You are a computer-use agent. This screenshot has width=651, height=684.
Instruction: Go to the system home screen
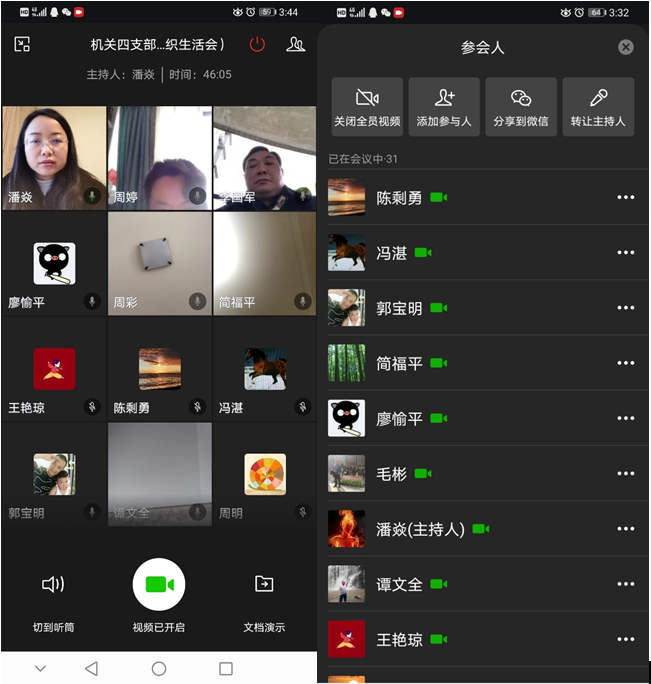click(159, 668)
